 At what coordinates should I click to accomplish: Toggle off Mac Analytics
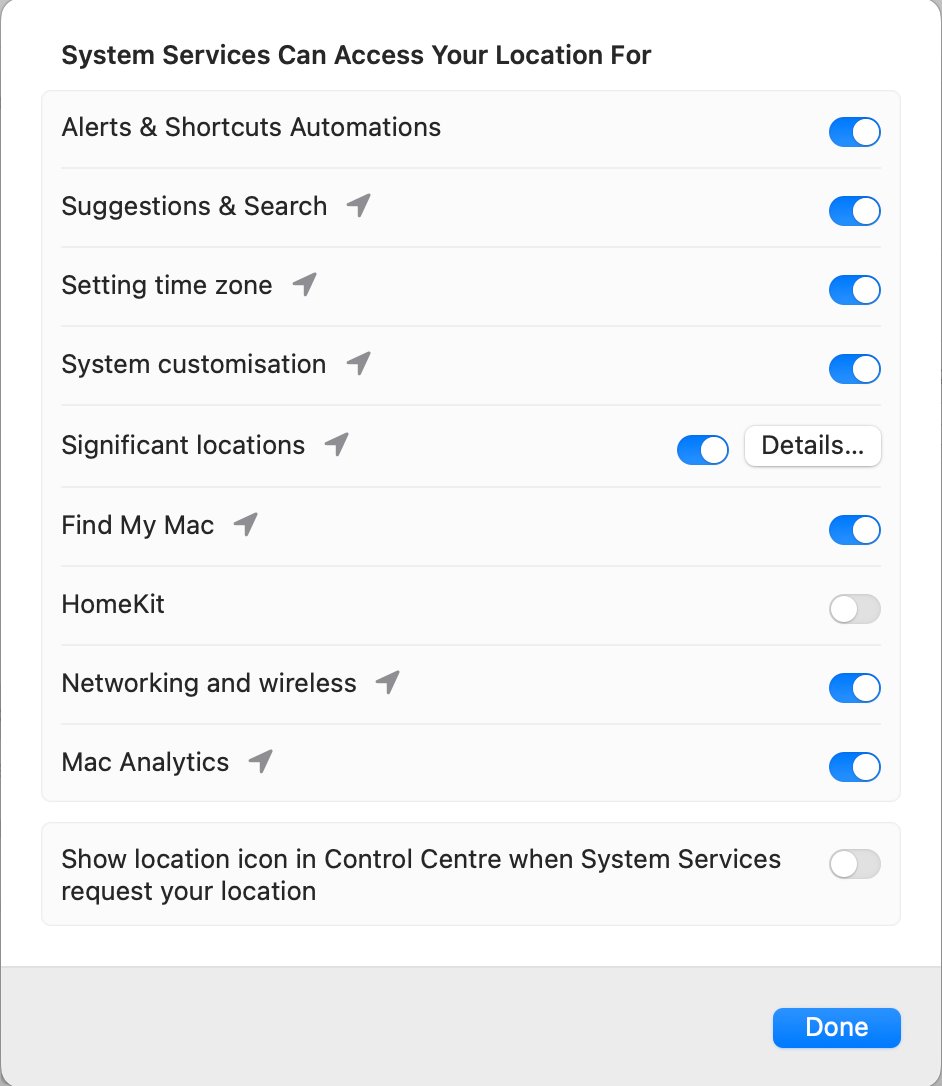click(855, 766)
